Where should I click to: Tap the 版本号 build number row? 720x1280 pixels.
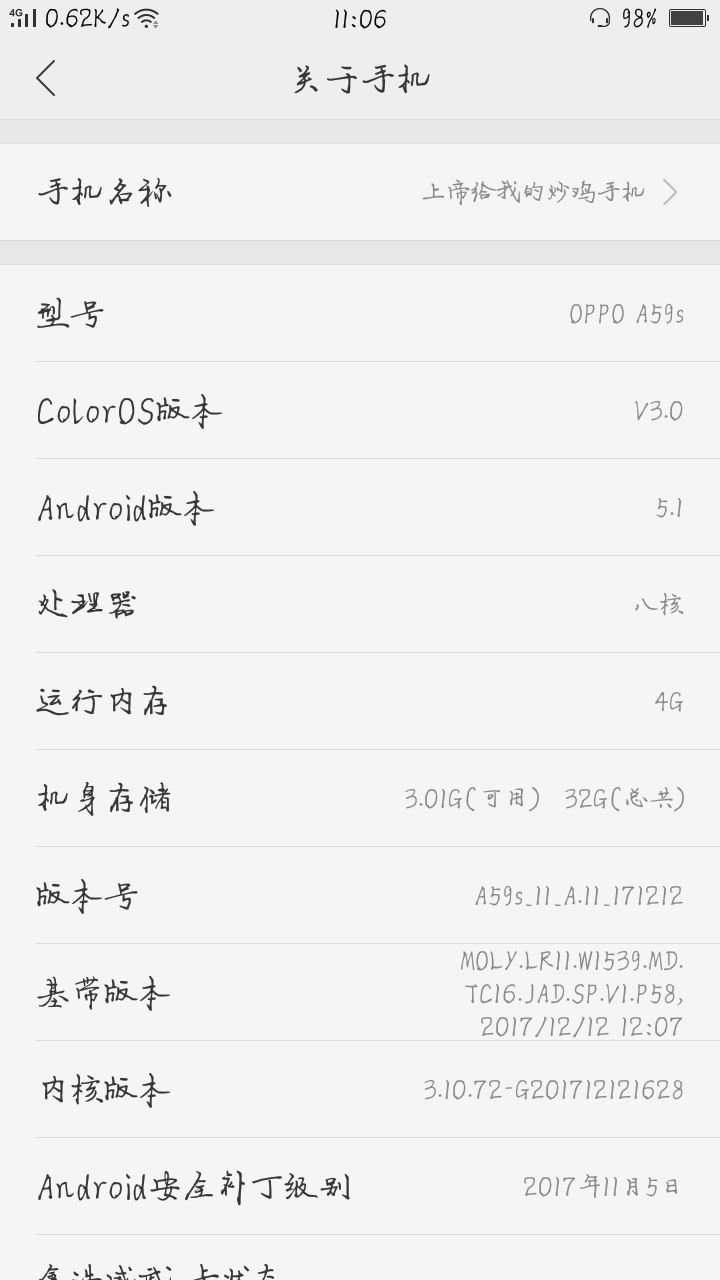(x=360, y=895)
